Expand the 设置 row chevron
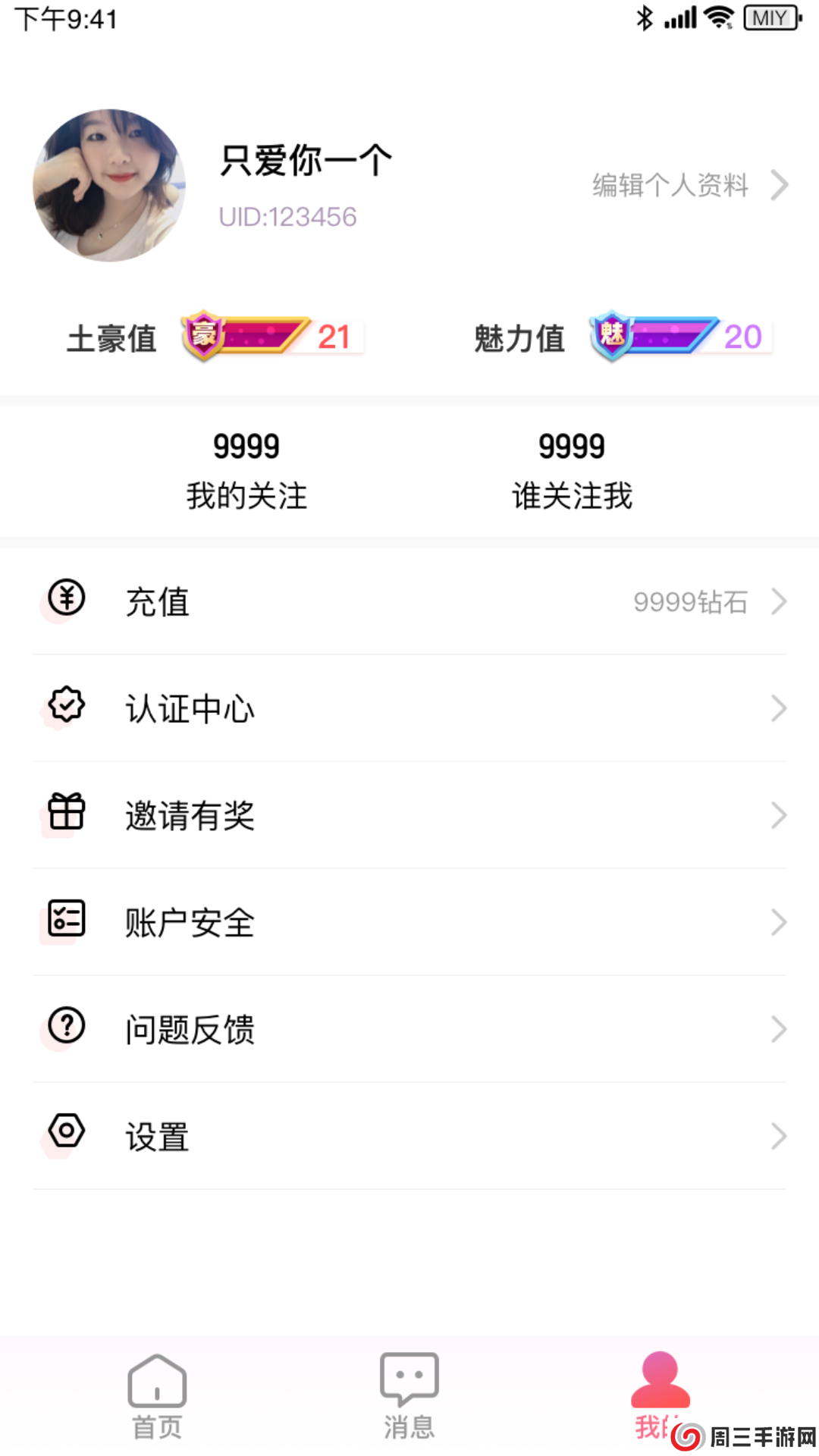Screen dimensions: 819x1456 point(780,1136)
